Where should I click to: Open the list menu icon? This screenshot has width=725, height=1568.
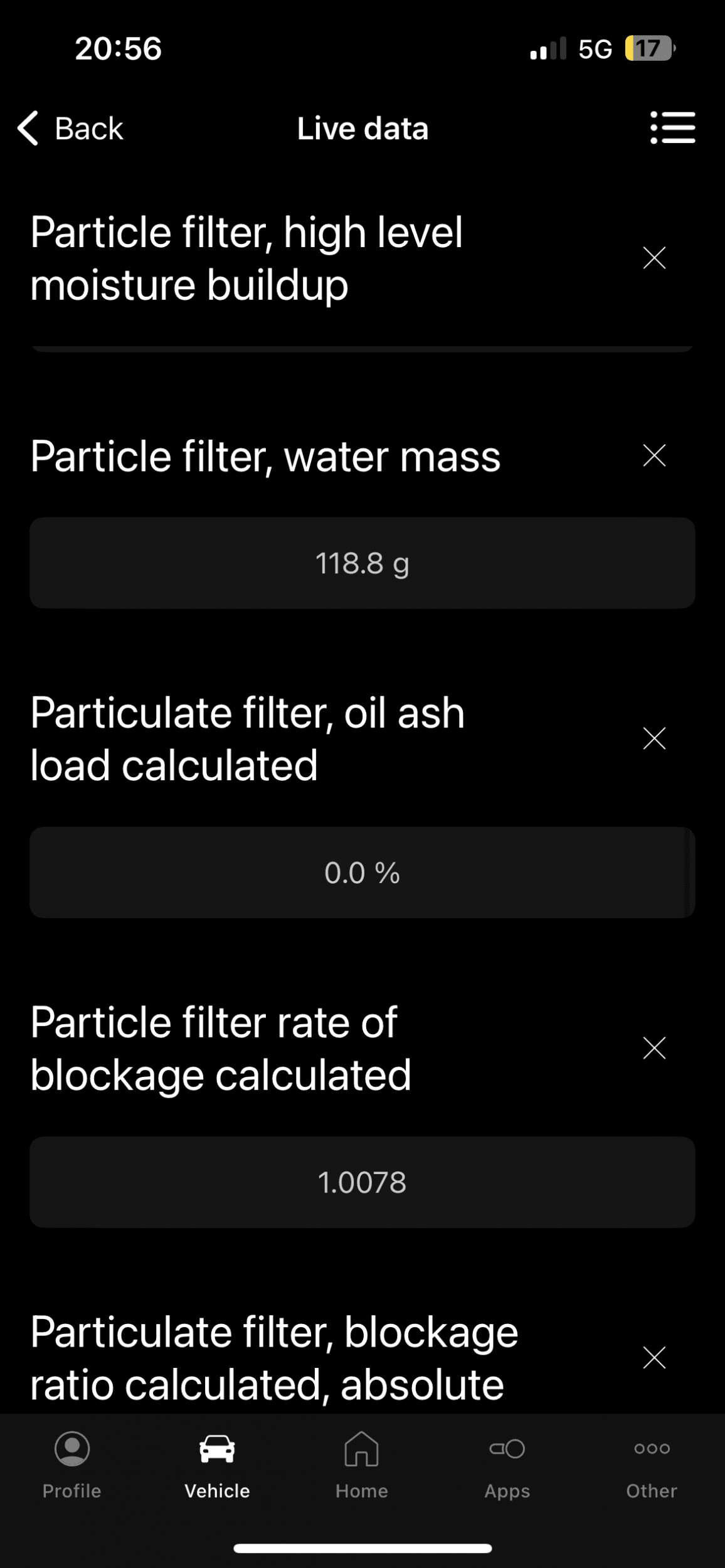(672, 128)
